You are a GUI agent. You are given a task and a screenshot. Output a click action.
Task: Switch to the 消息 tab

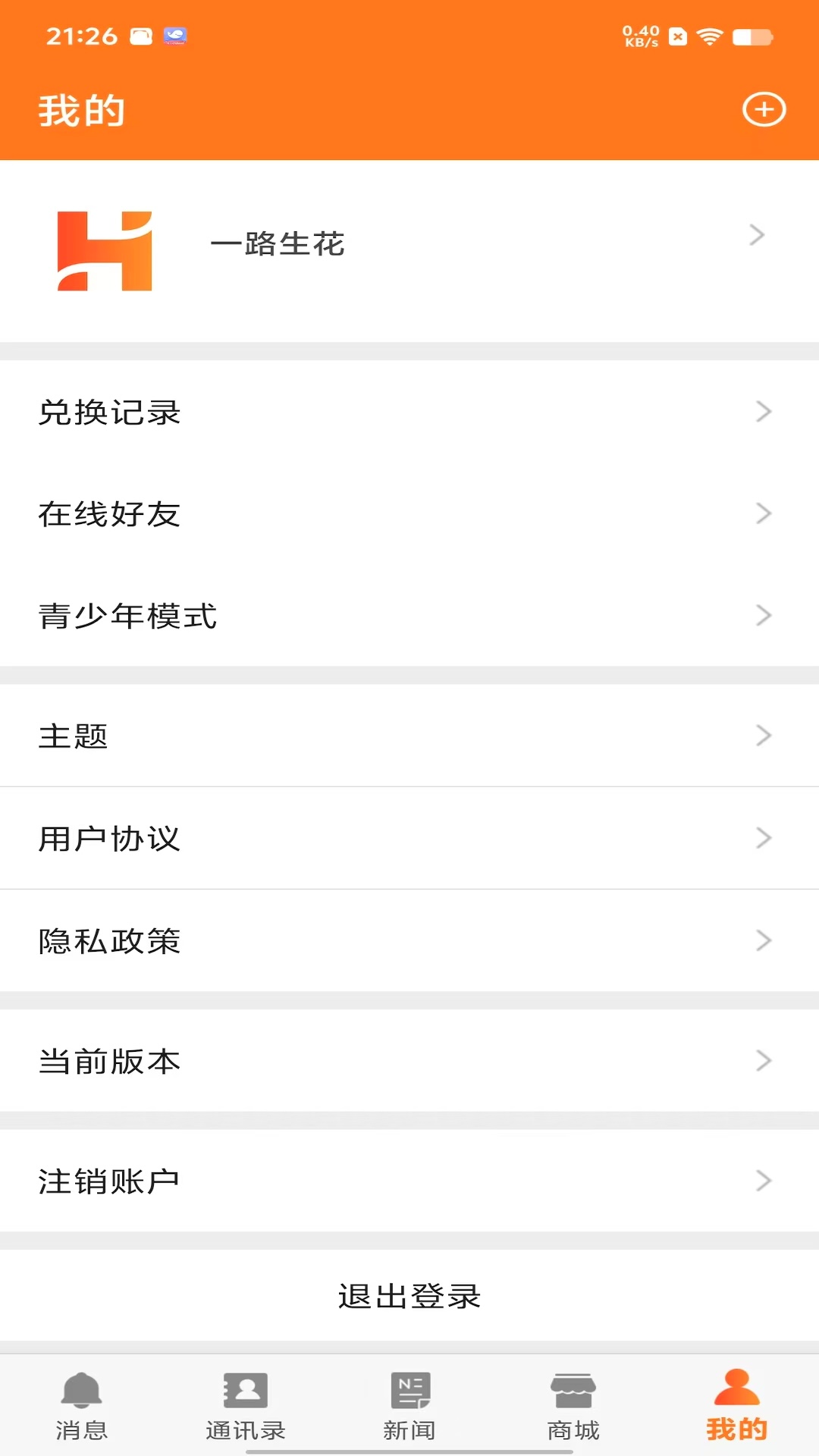82,1405
